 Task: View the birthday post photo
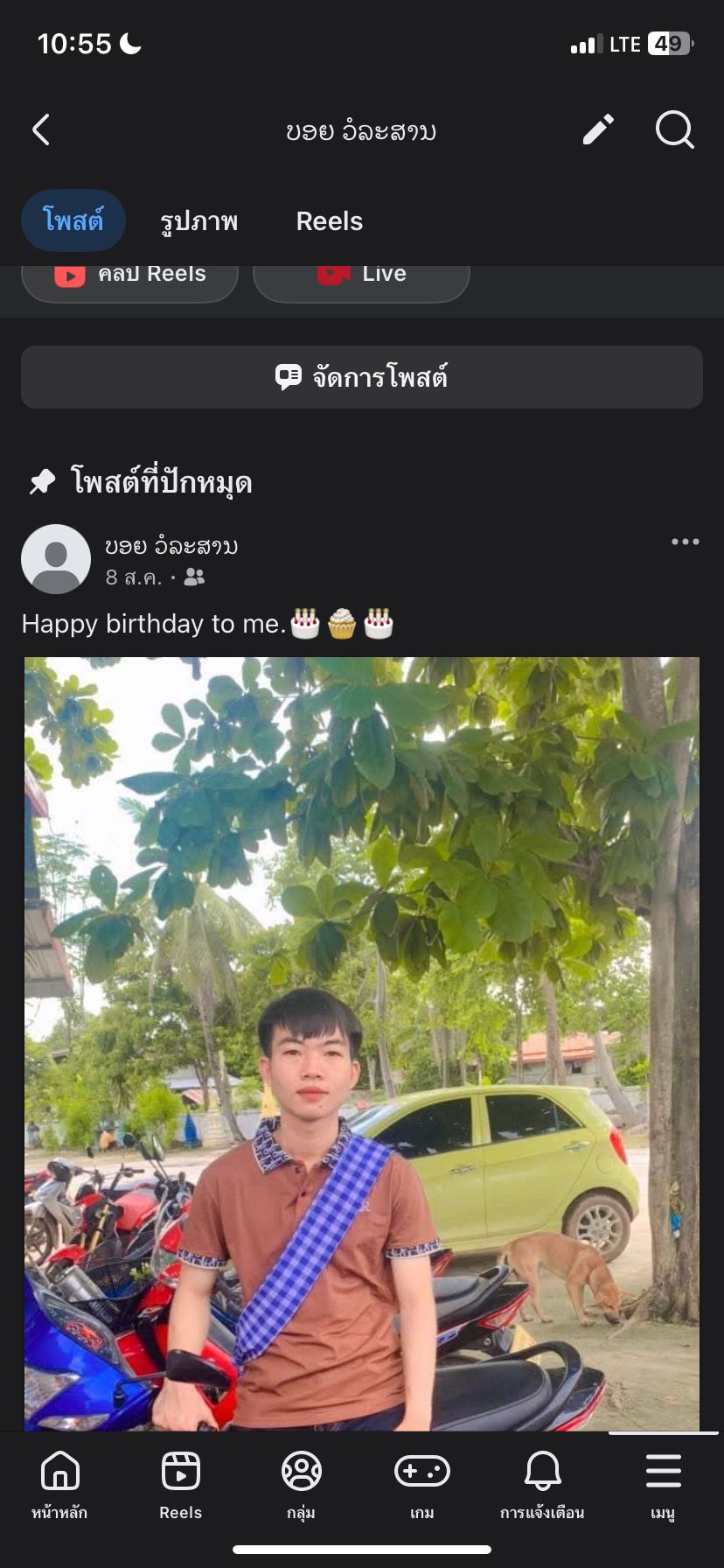tap(362, 1041)
